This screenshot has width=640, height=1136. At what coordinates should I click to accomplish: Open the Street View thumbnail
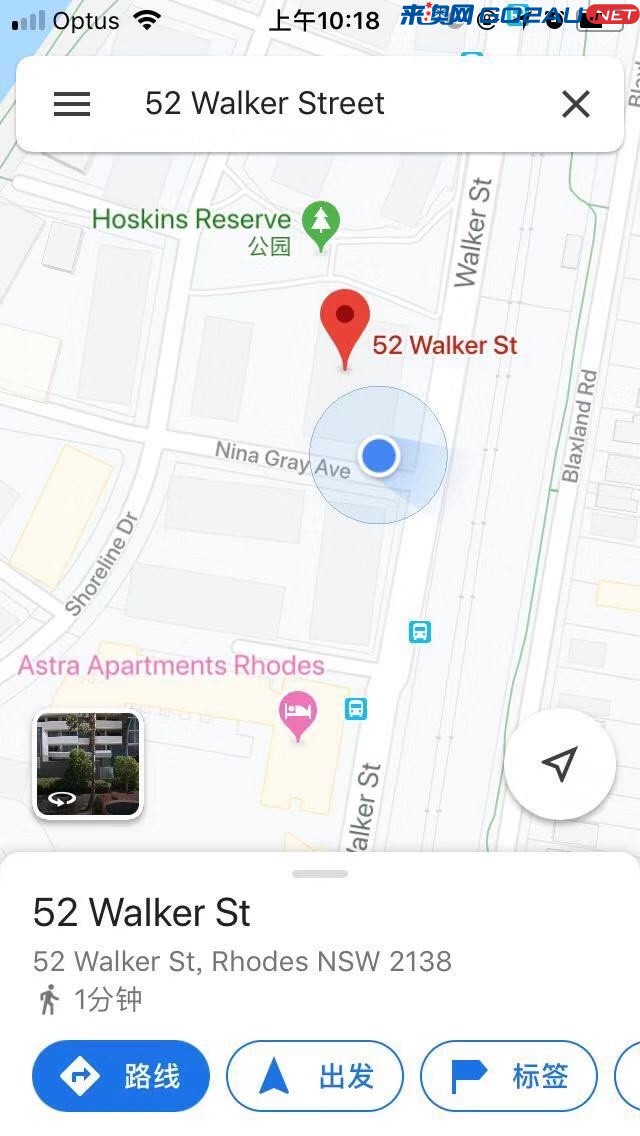[x=88, y=764]
